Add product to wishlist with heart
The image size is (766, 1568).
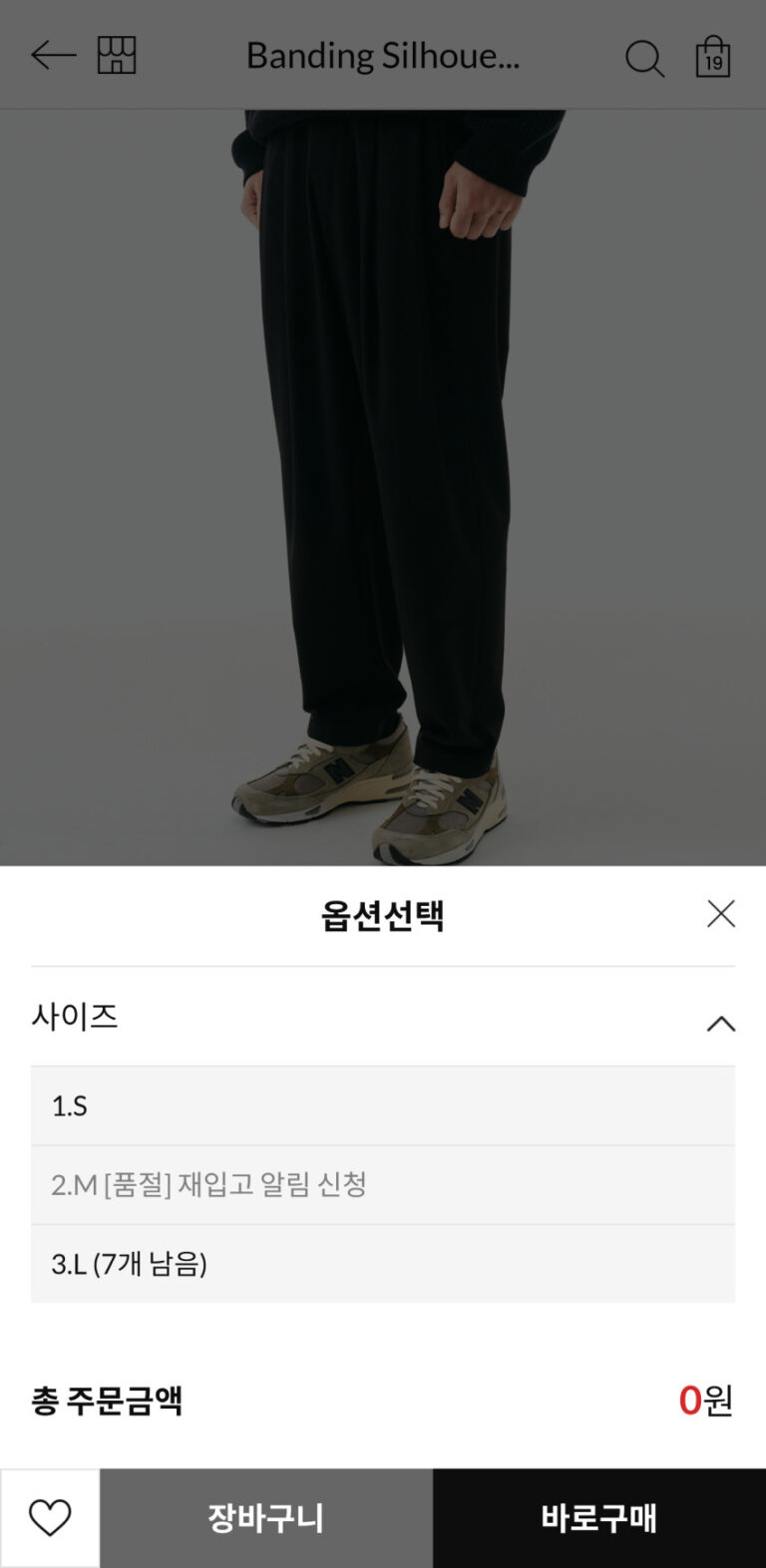(x=50, y=1518)
